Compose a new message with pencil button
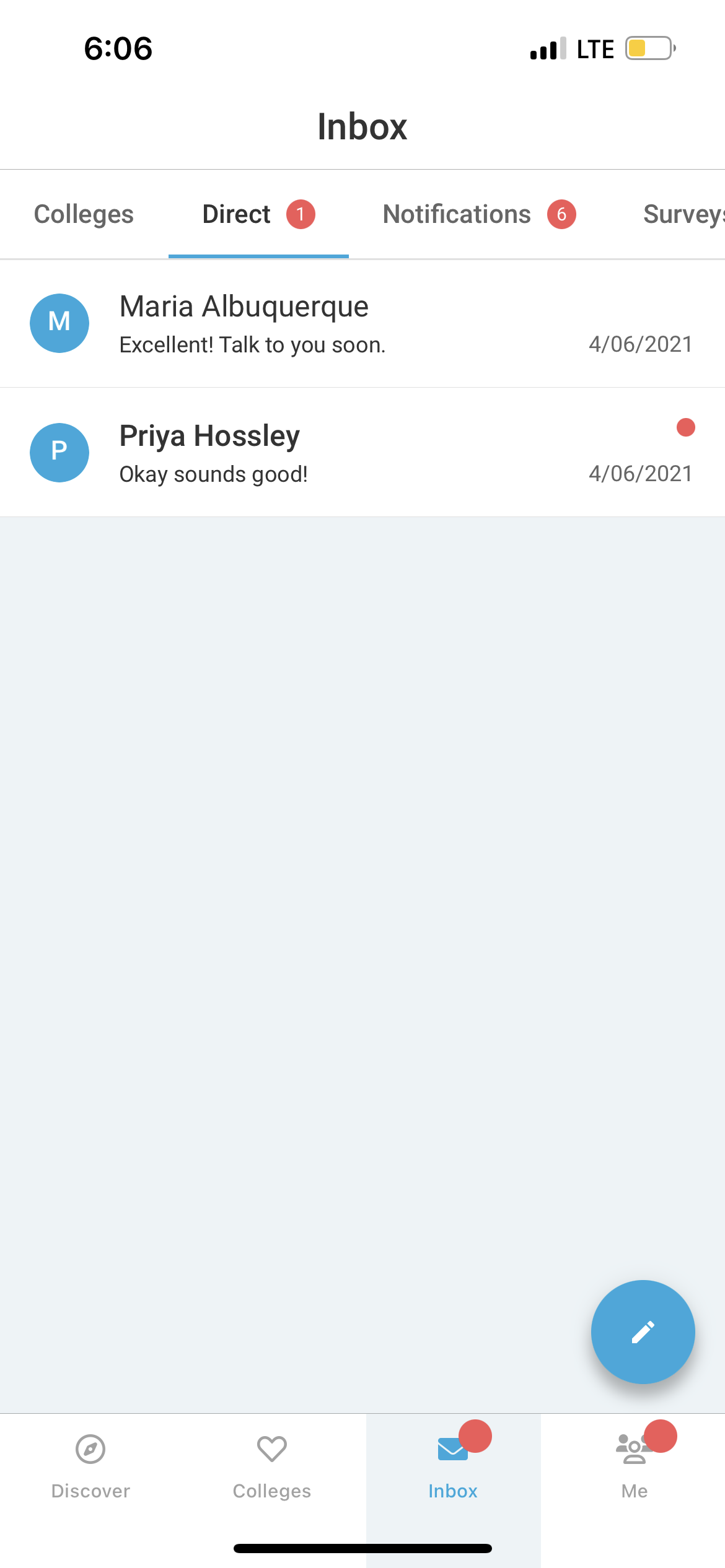The width and height of the screenshot is (725, 1568). click(643, 1331)
